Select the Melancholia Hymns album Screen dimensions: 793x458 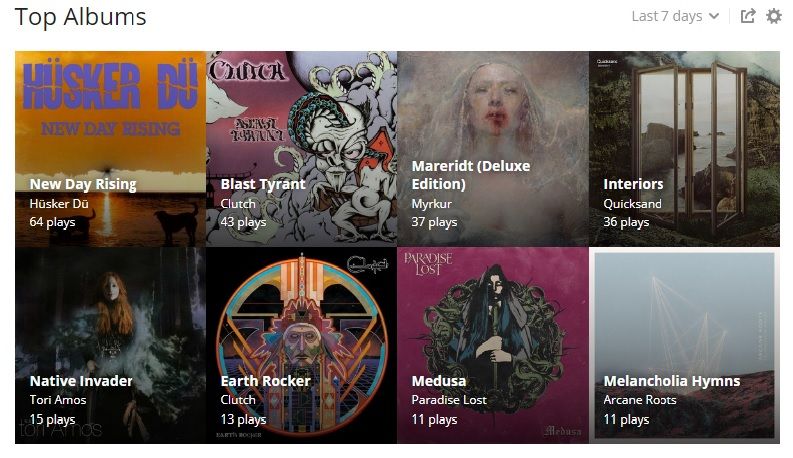[x=684, y=345]
